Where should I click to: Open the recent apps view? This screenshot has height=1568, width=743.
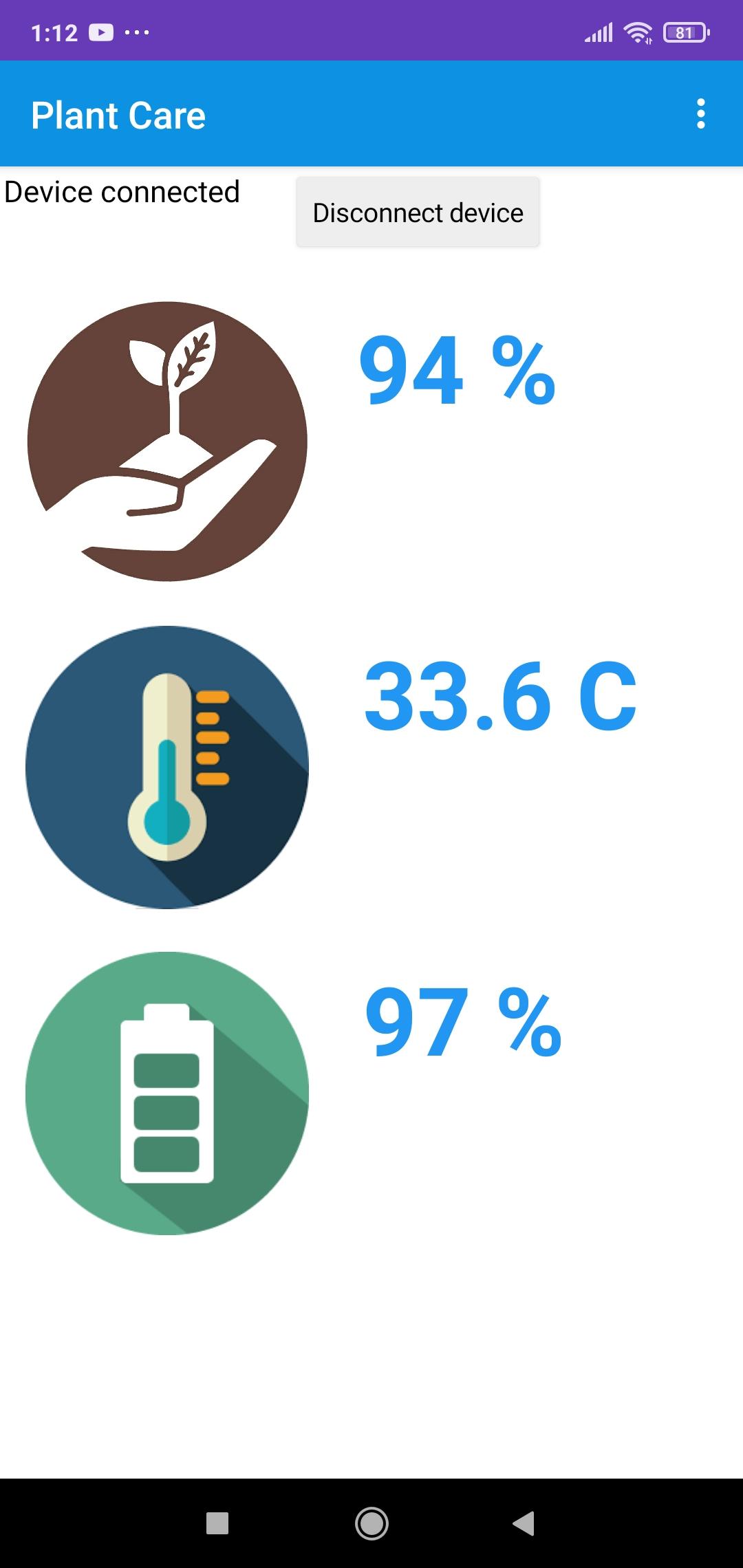click(217, 1523)
